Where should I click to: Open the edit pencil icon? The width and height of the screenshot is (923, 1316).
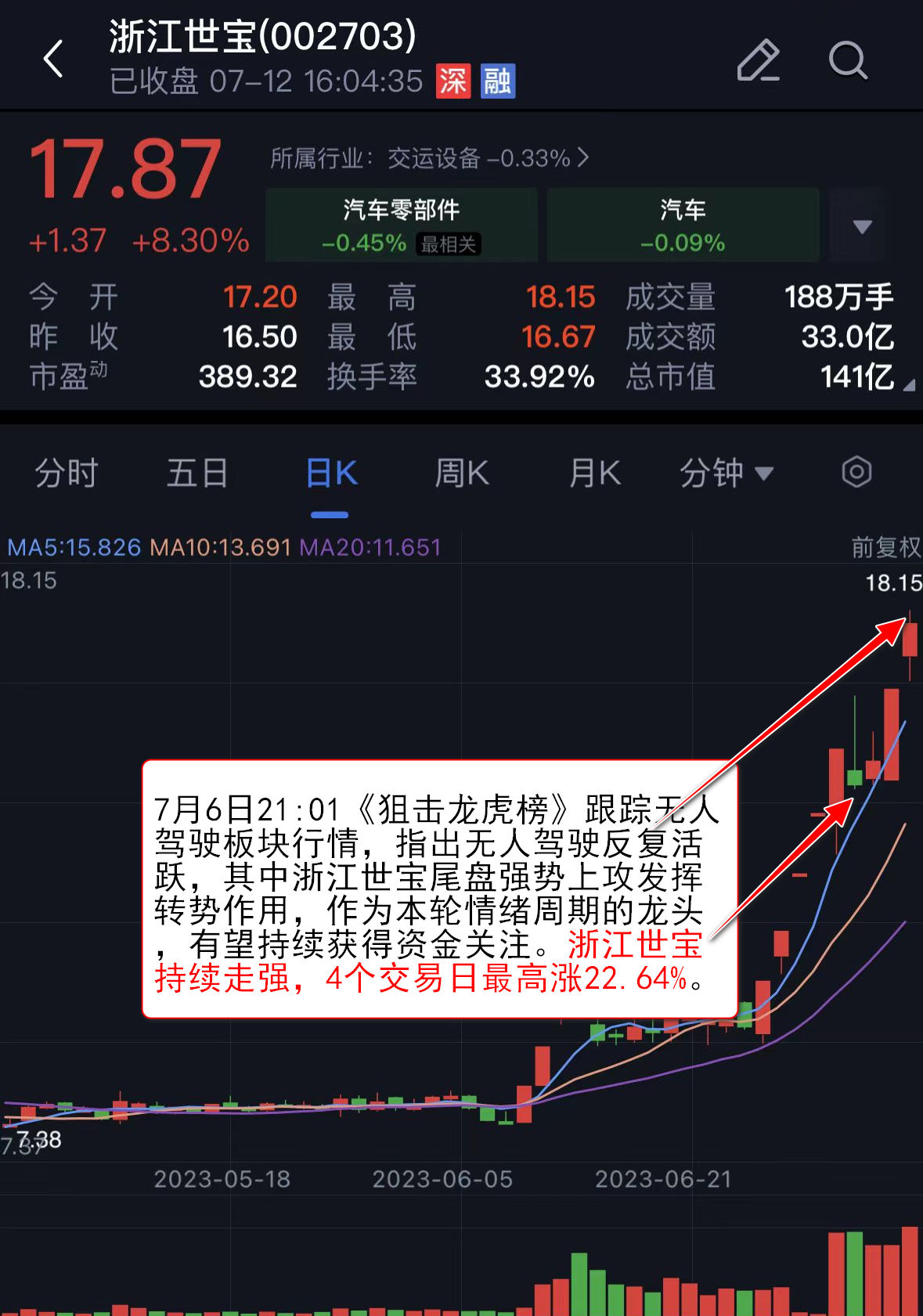[x=758, y=60]
